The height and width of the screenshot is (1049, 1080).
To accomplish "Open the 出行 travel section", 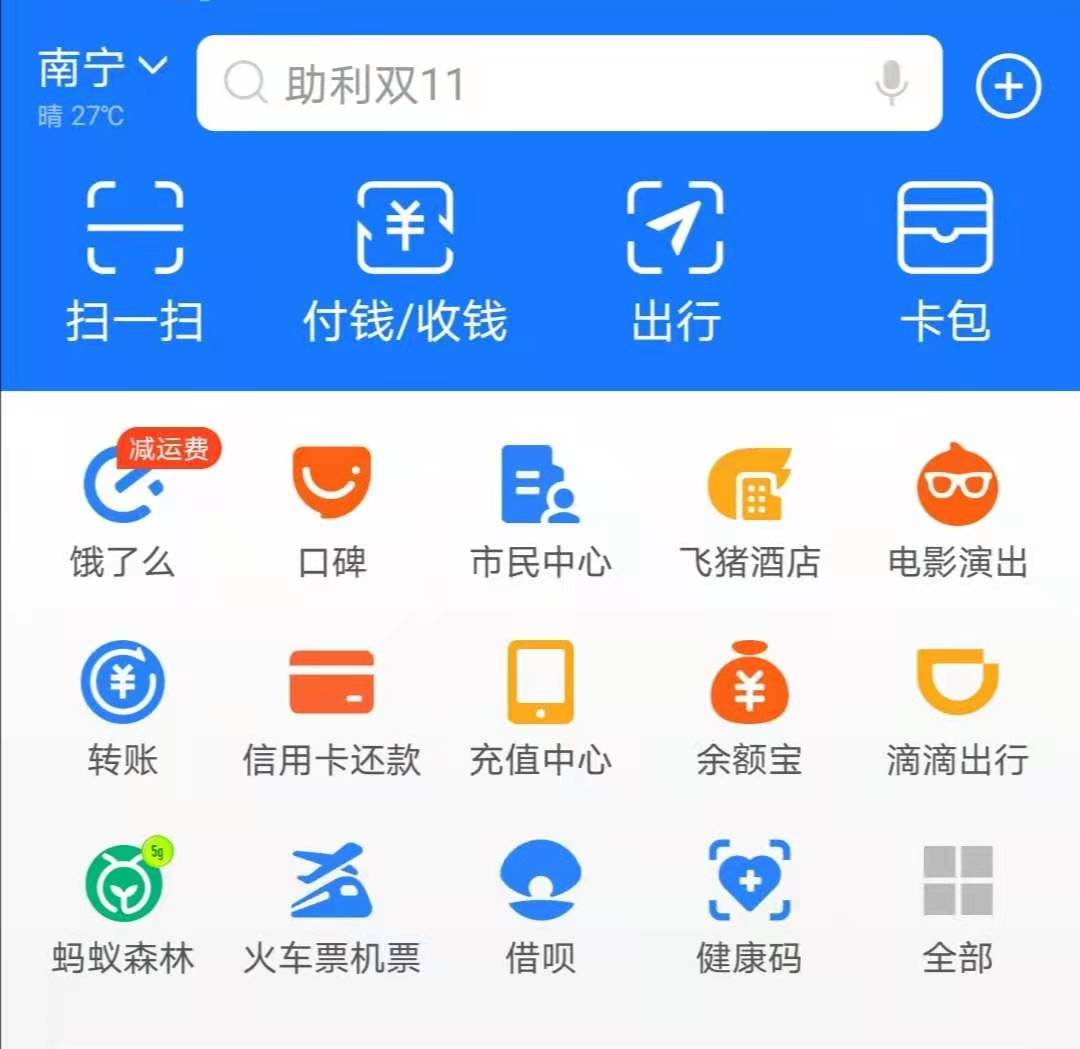I will (x=675, y=262).
